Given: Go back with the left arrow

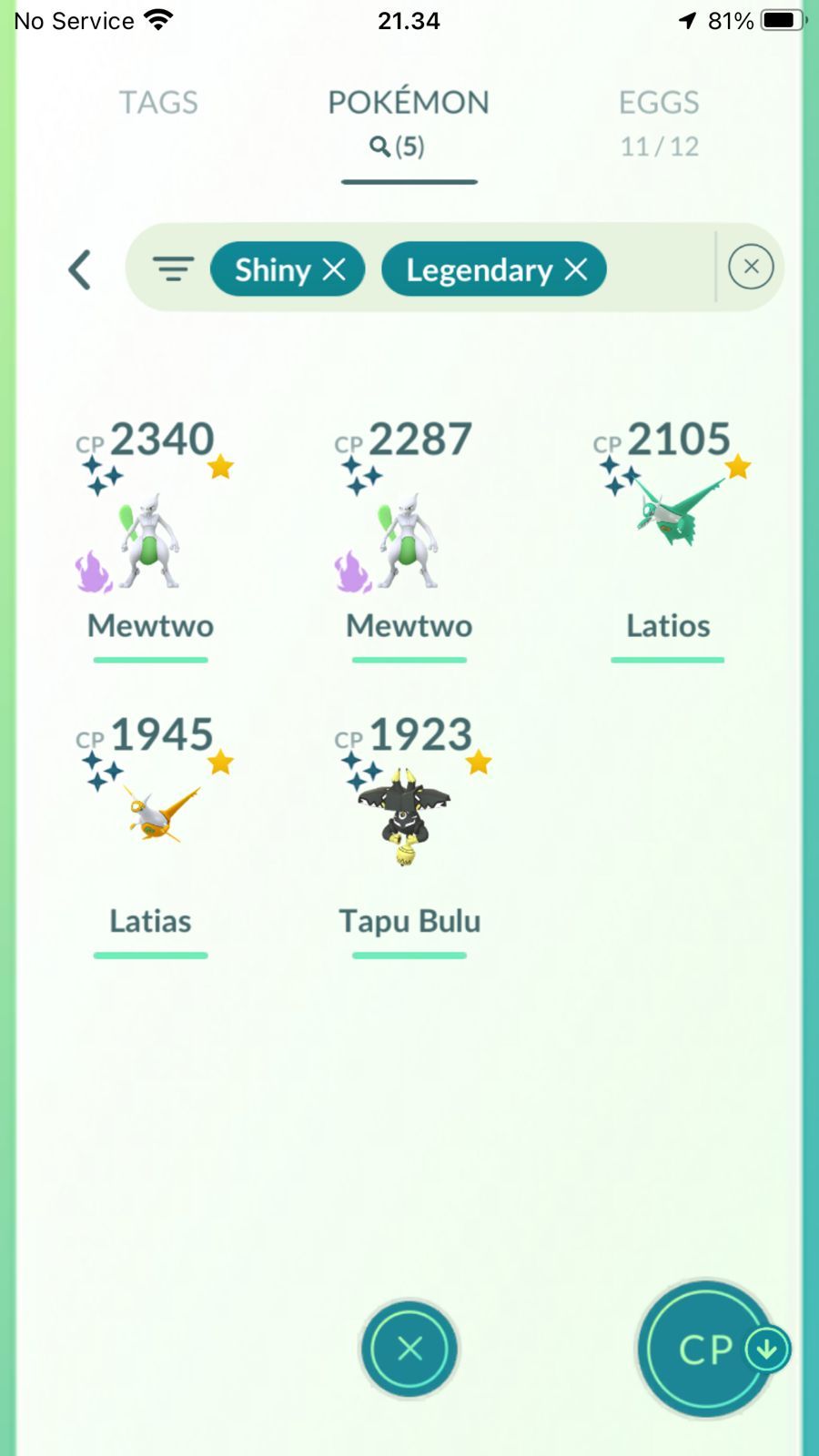Looking at the screenshot, I should [80, 269].
